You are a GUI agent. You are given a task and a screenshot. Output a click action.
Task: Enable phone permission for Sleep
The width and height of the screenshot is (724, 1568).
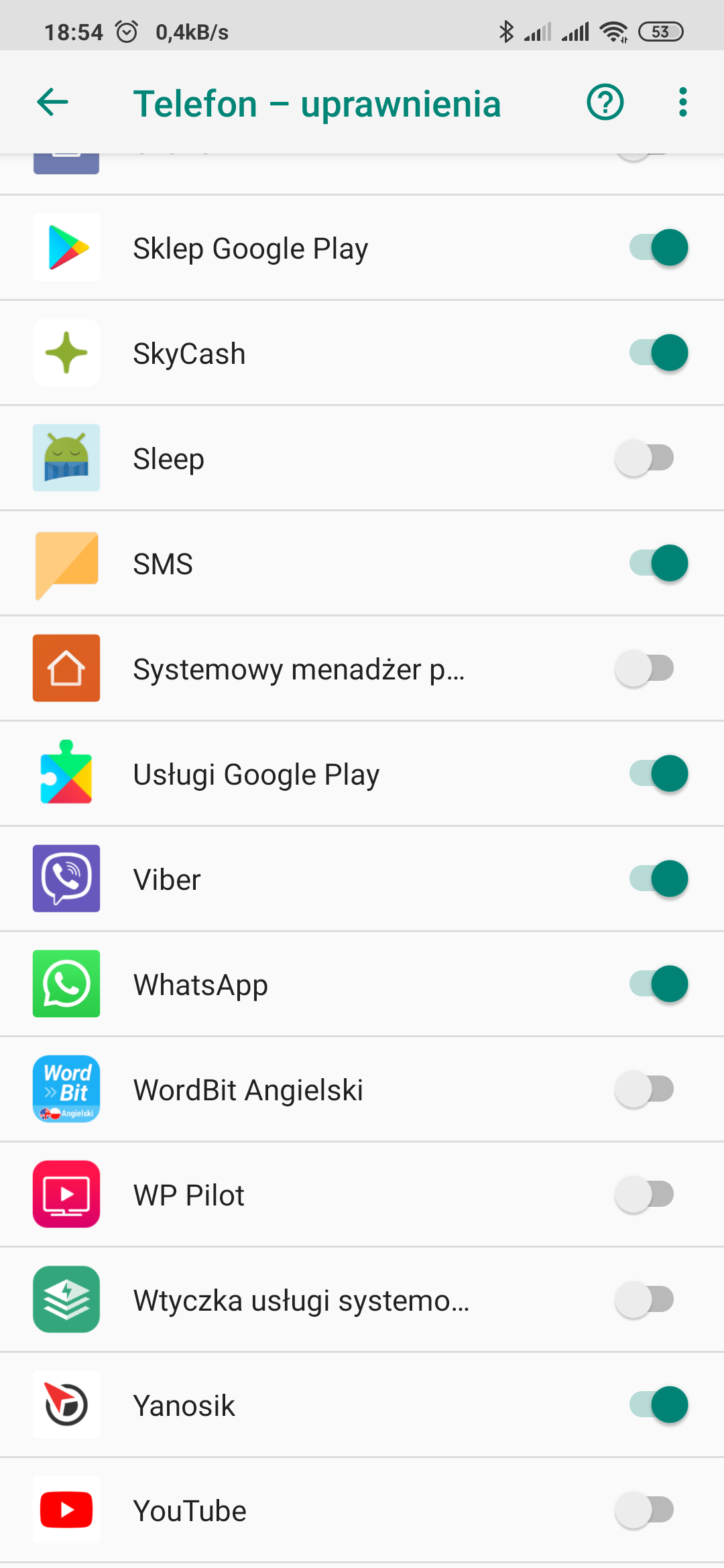(x=645, y=458)
